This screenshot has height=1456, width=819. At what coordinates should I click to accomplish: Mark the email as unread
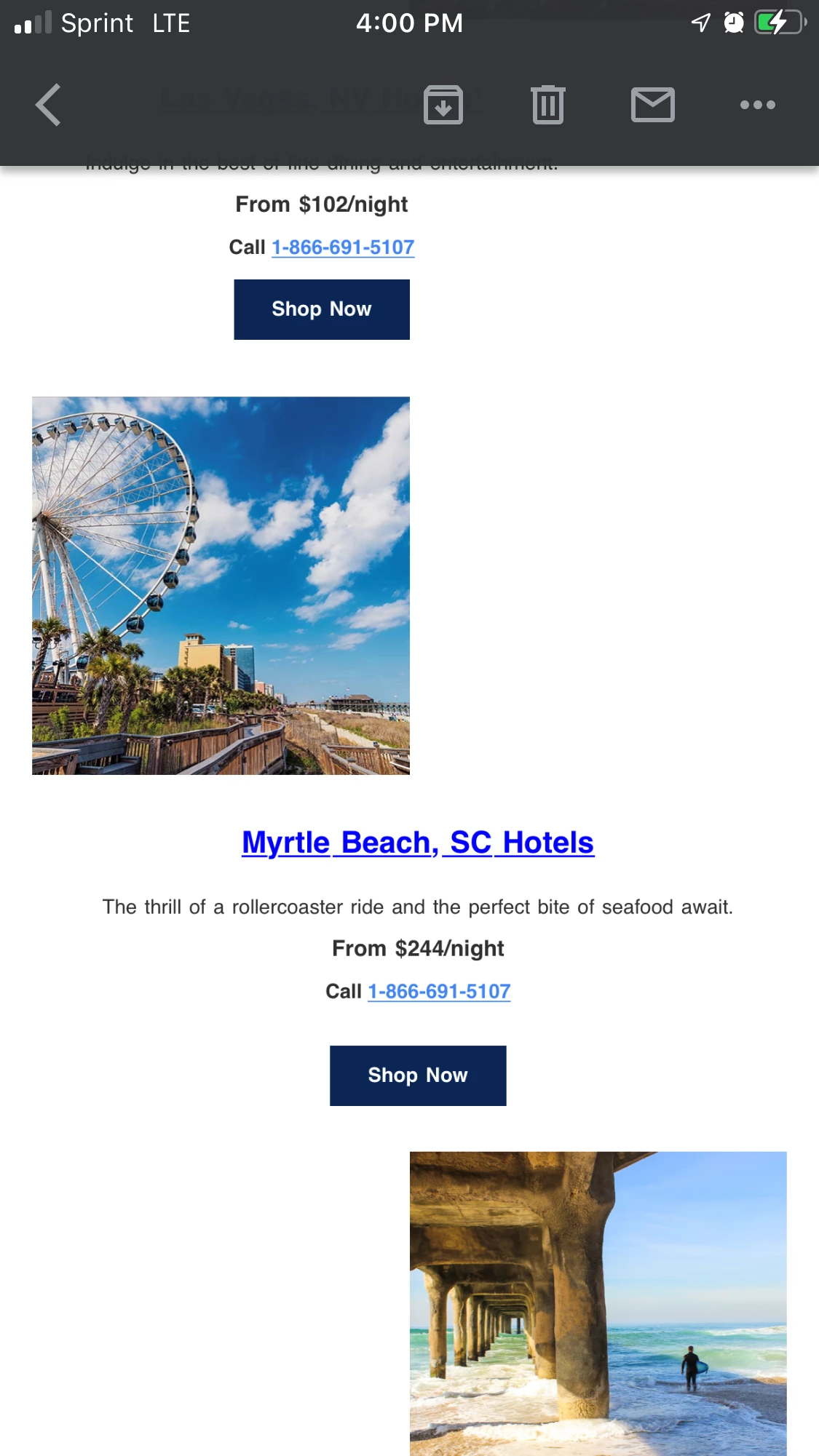652,105
